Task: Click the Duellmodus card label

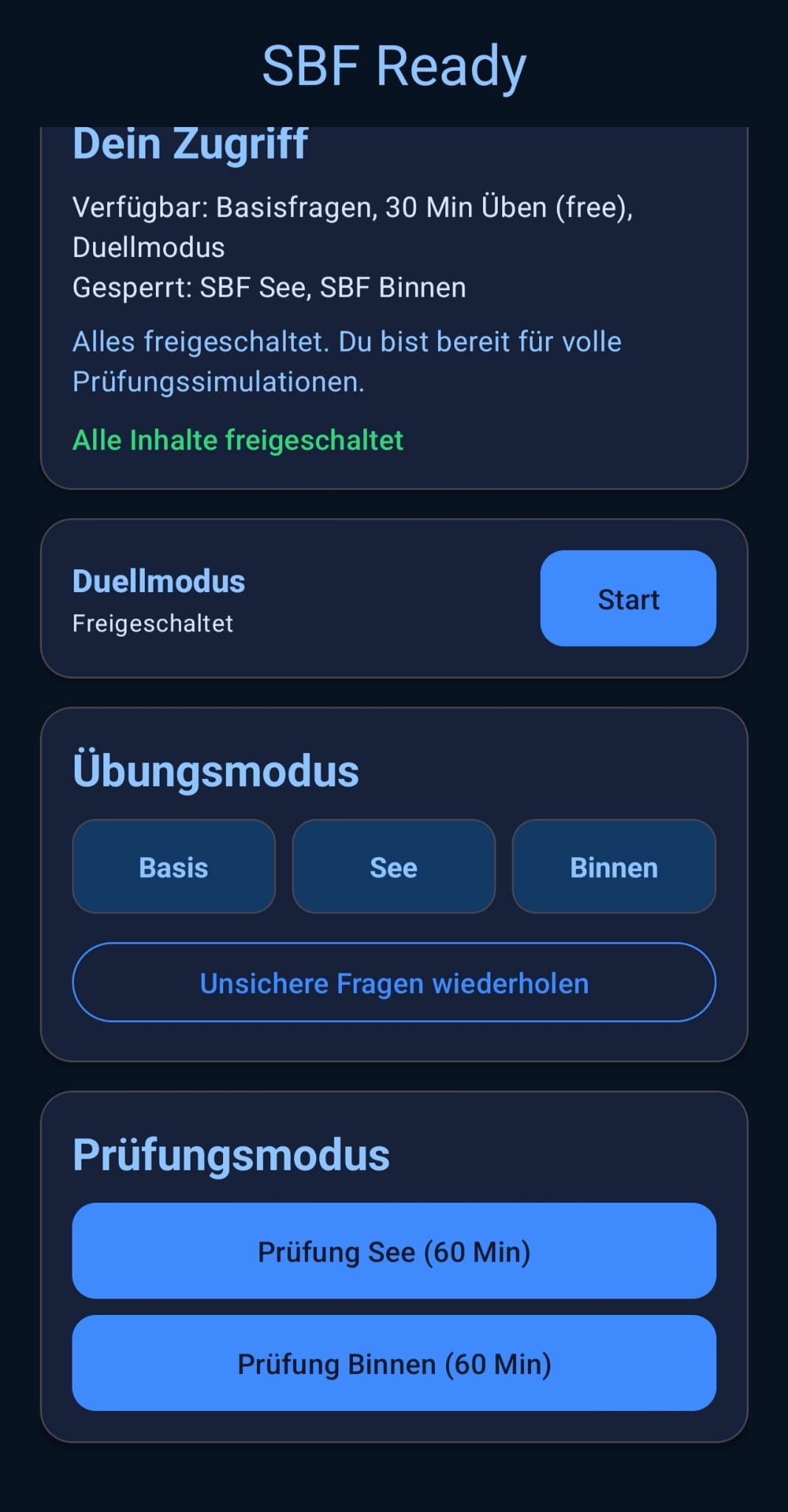Action: [x=158, y=581]
